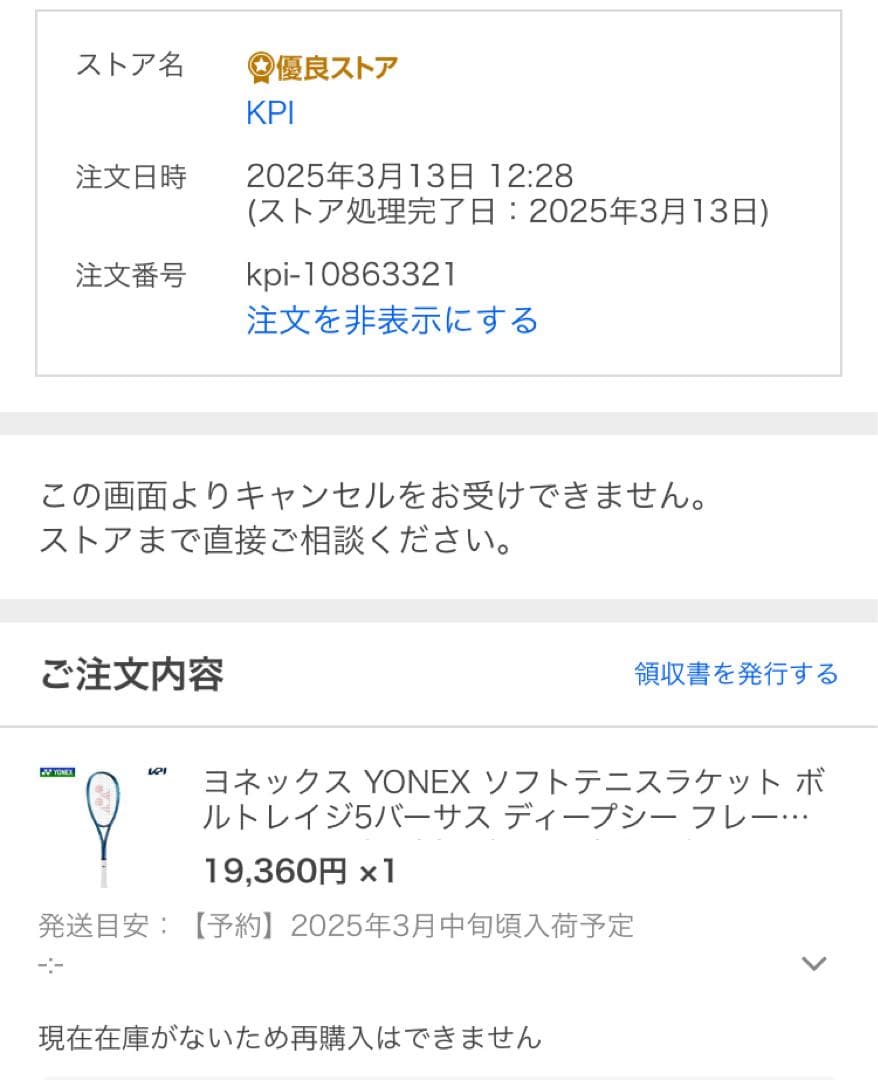Click the ストア名 label

pos(131,65)
